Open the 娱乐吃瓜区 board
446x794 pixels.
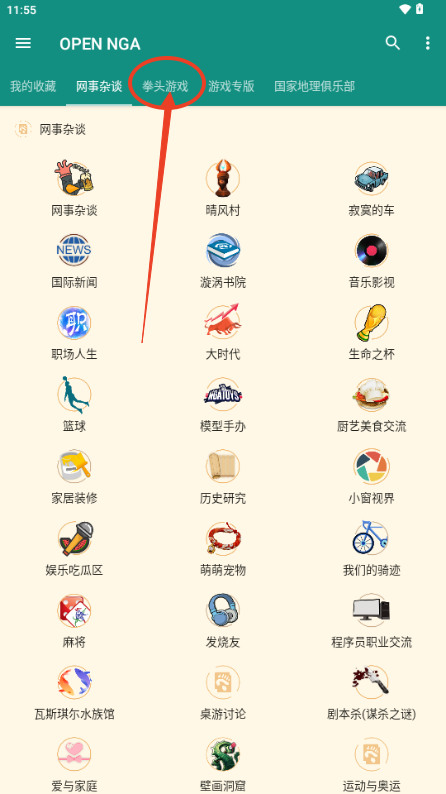[x=74, y=548]
